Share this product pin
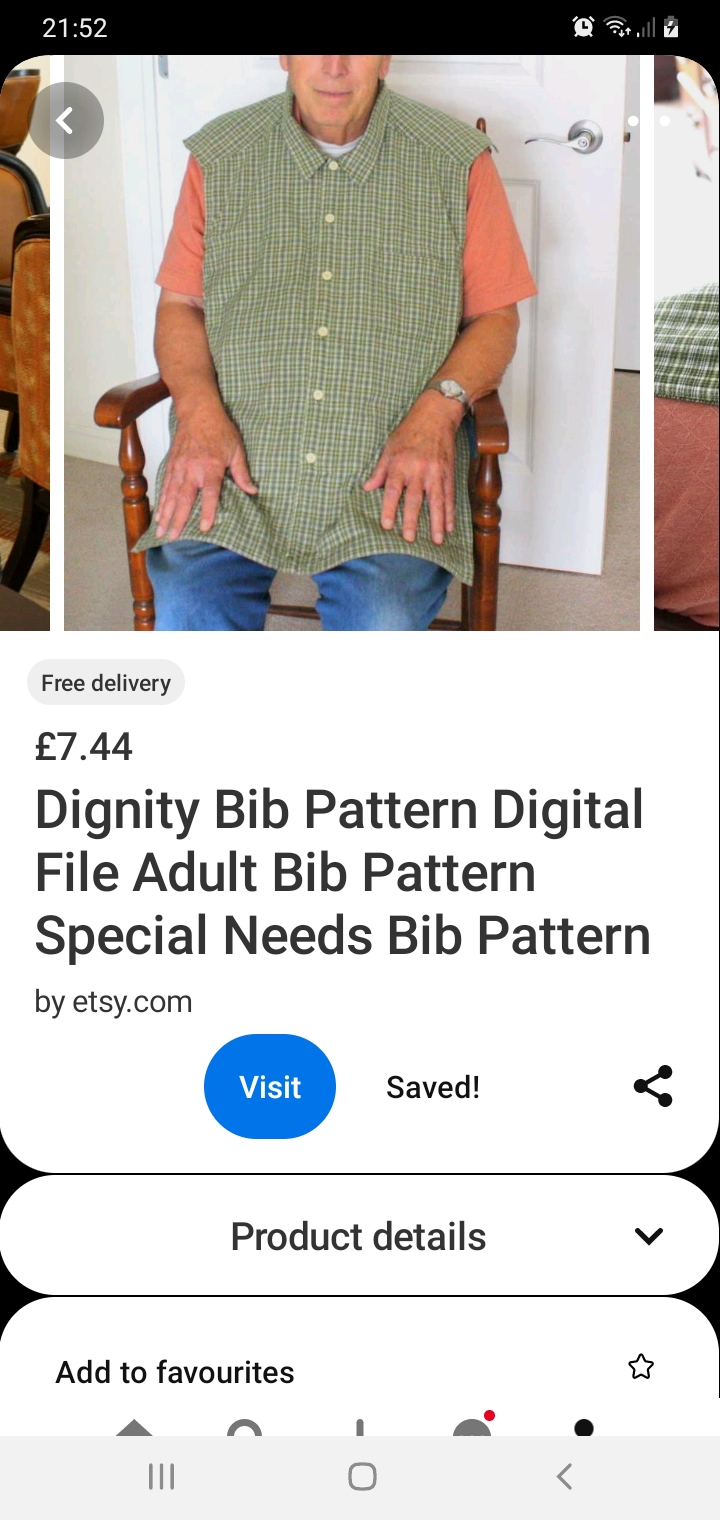Image resolution: width=720 pixels, height=1520 pixels. [x=653, y=1087]
